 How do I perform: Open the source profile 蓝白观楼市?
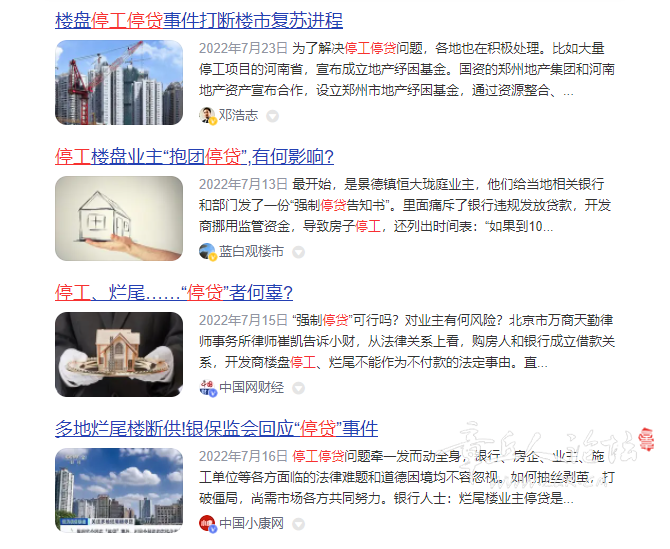coord(251,251)
